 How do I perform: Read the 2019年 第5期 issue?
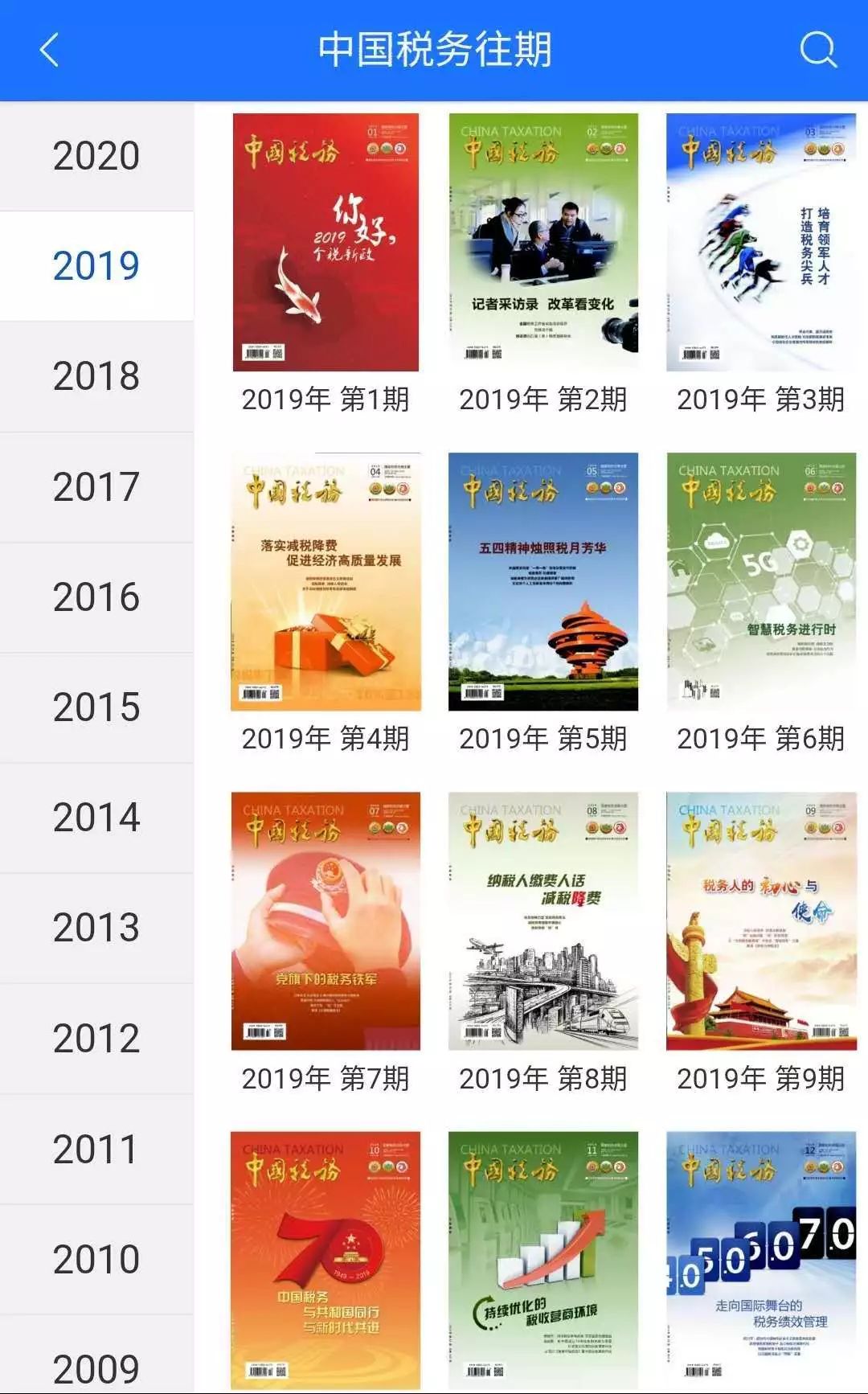(x=543, y=582)
